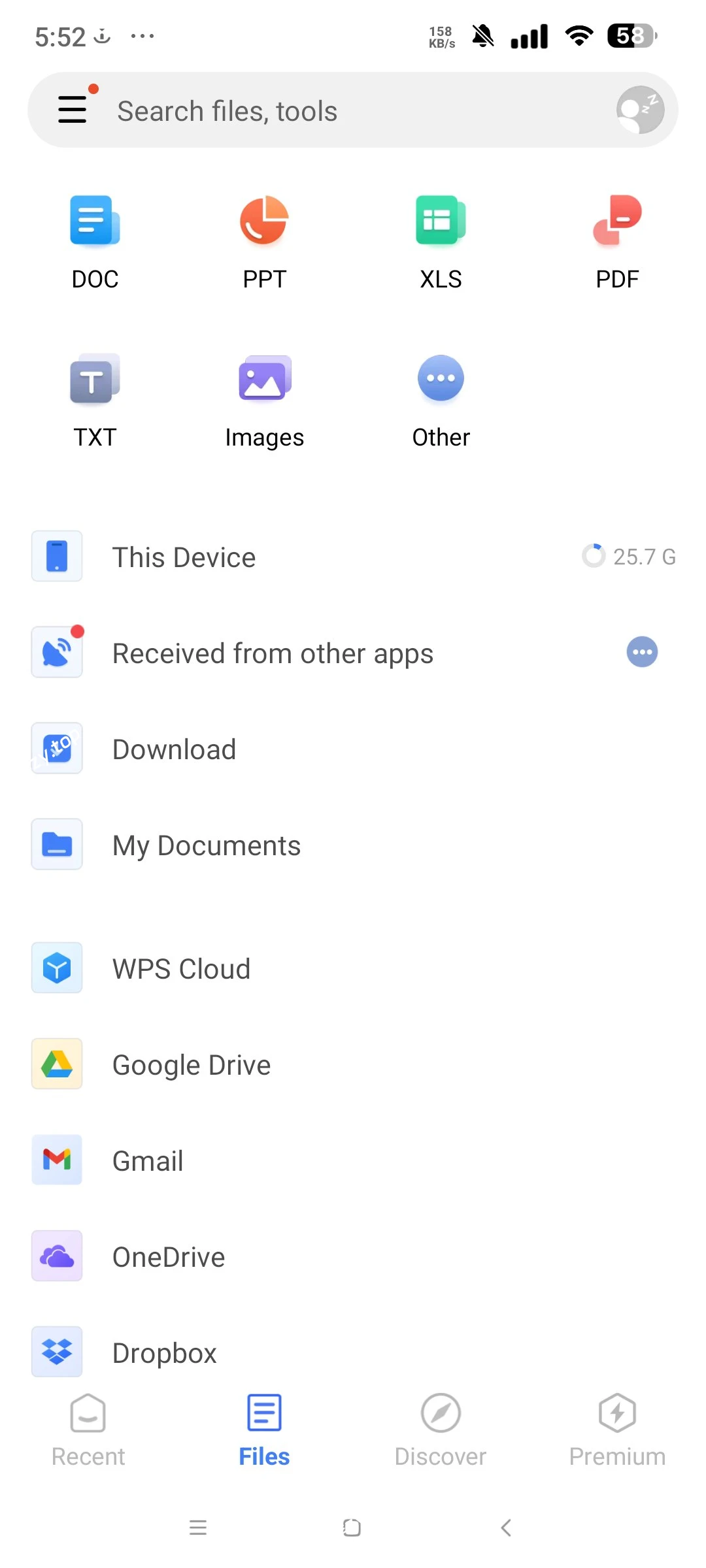The width and height of the screenshot is (706, 1568).
Task: Open more options for Received from other apps
Action: pyautogui.click(x=641, y=651)
